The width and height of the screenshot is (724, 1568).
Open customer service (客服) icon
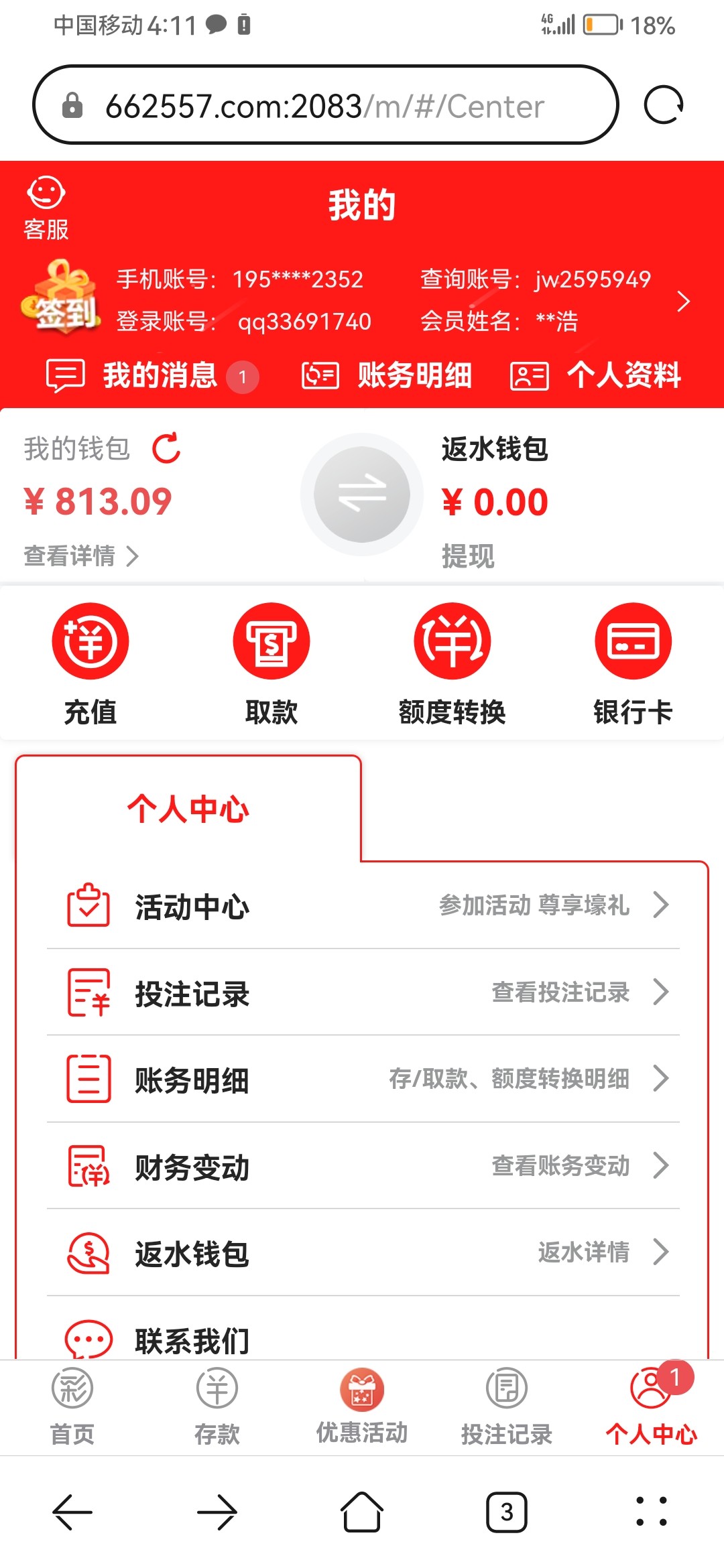tap(46, 208)
